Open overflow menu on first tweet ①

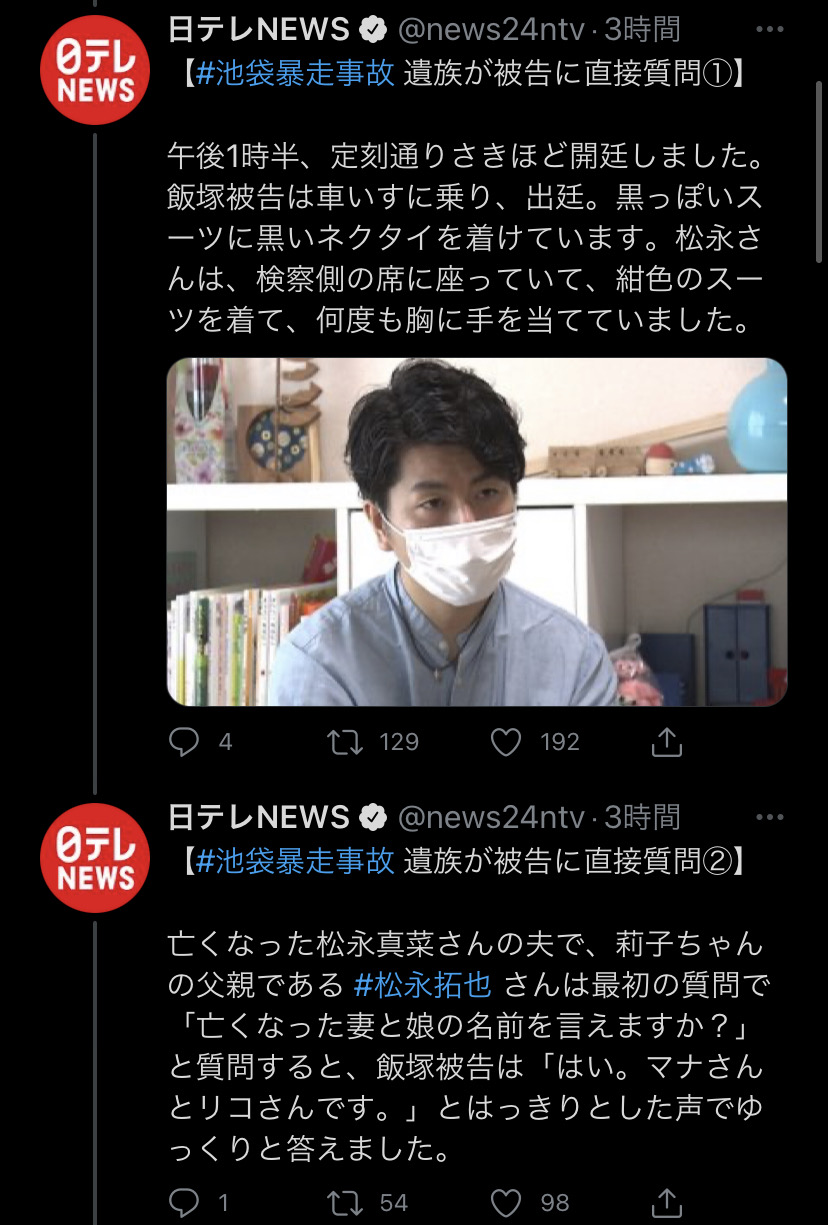pyautogui.click(x=769, y=30)
